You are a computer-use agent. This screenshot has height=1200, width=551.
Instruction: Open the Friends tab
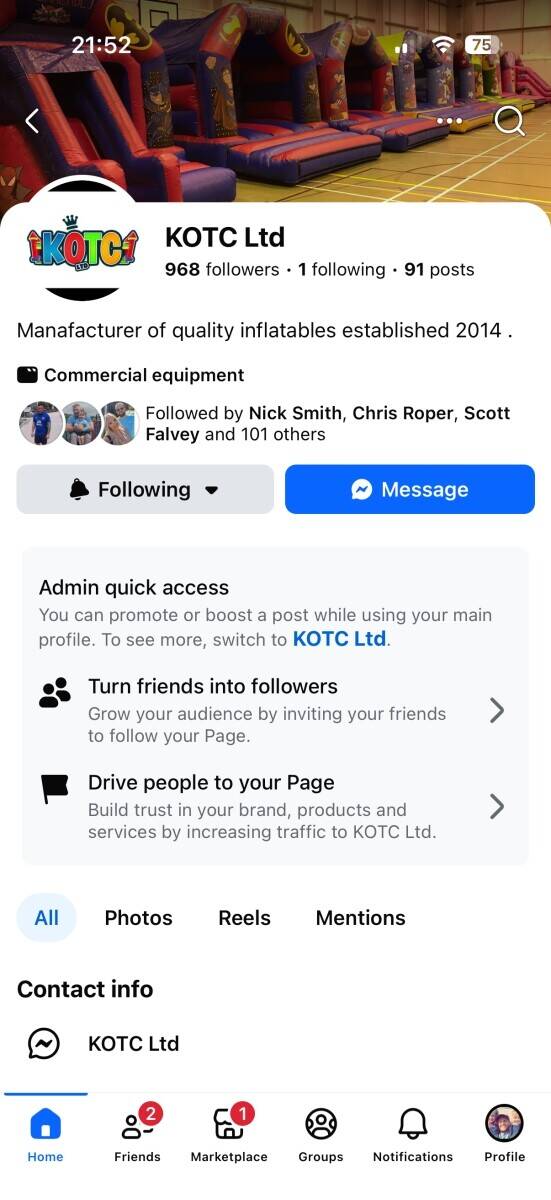click(x=137, y=1135)
